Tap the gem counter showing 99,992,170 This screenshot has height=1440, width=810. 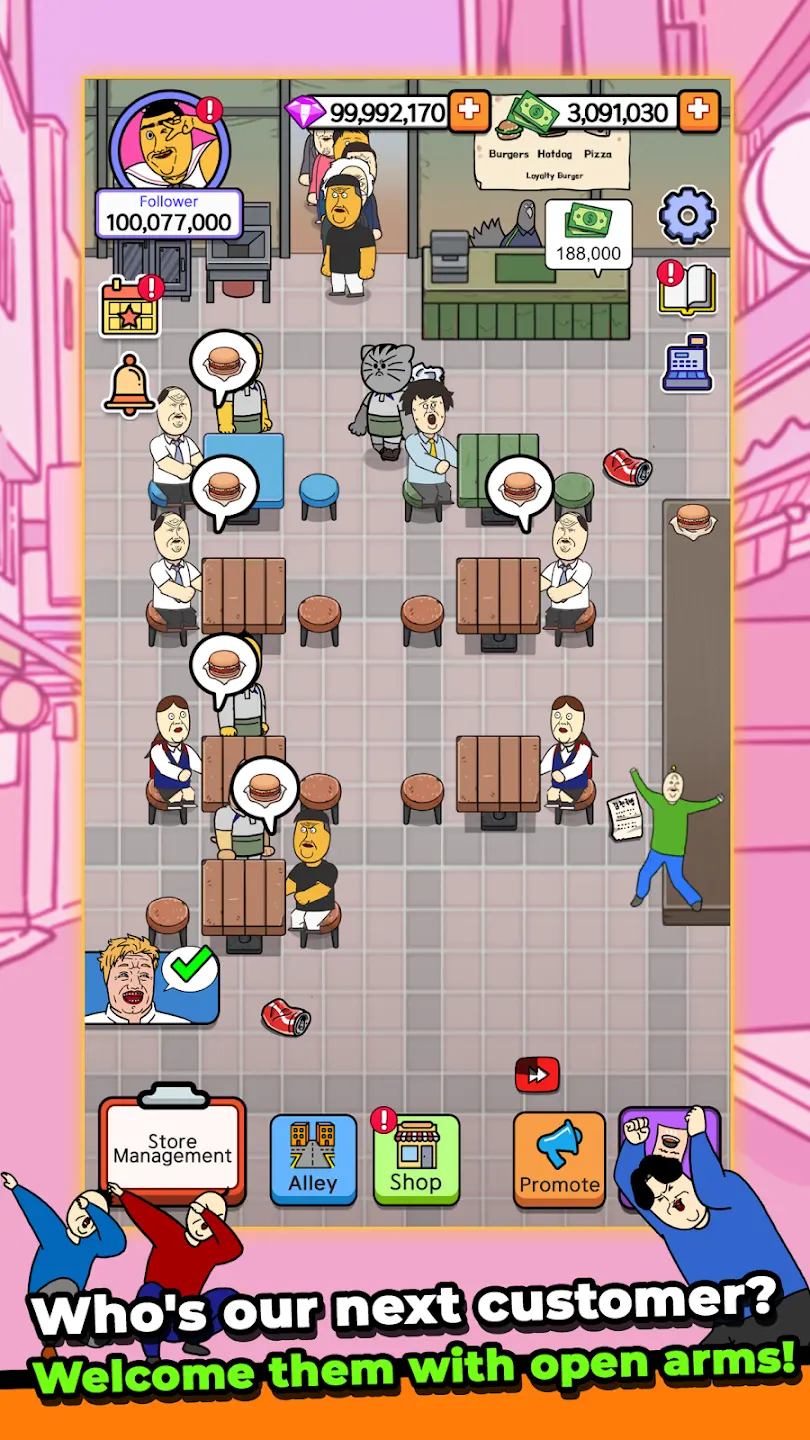[x=390, y=113]
